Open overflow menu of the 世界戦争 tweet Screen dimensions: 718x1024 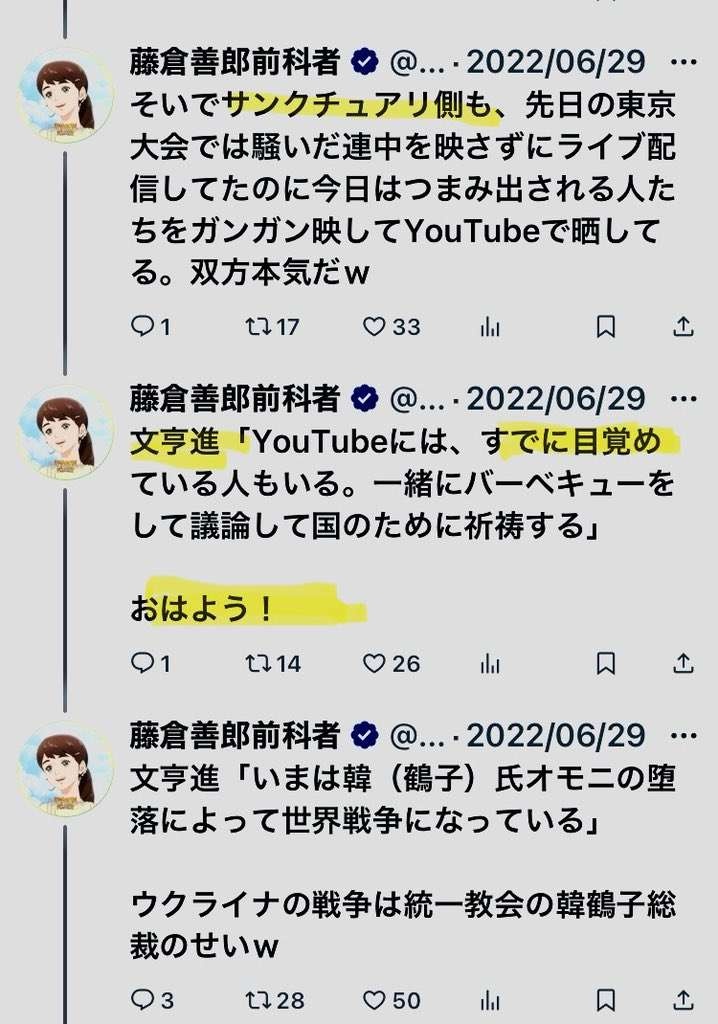point(683,737)
